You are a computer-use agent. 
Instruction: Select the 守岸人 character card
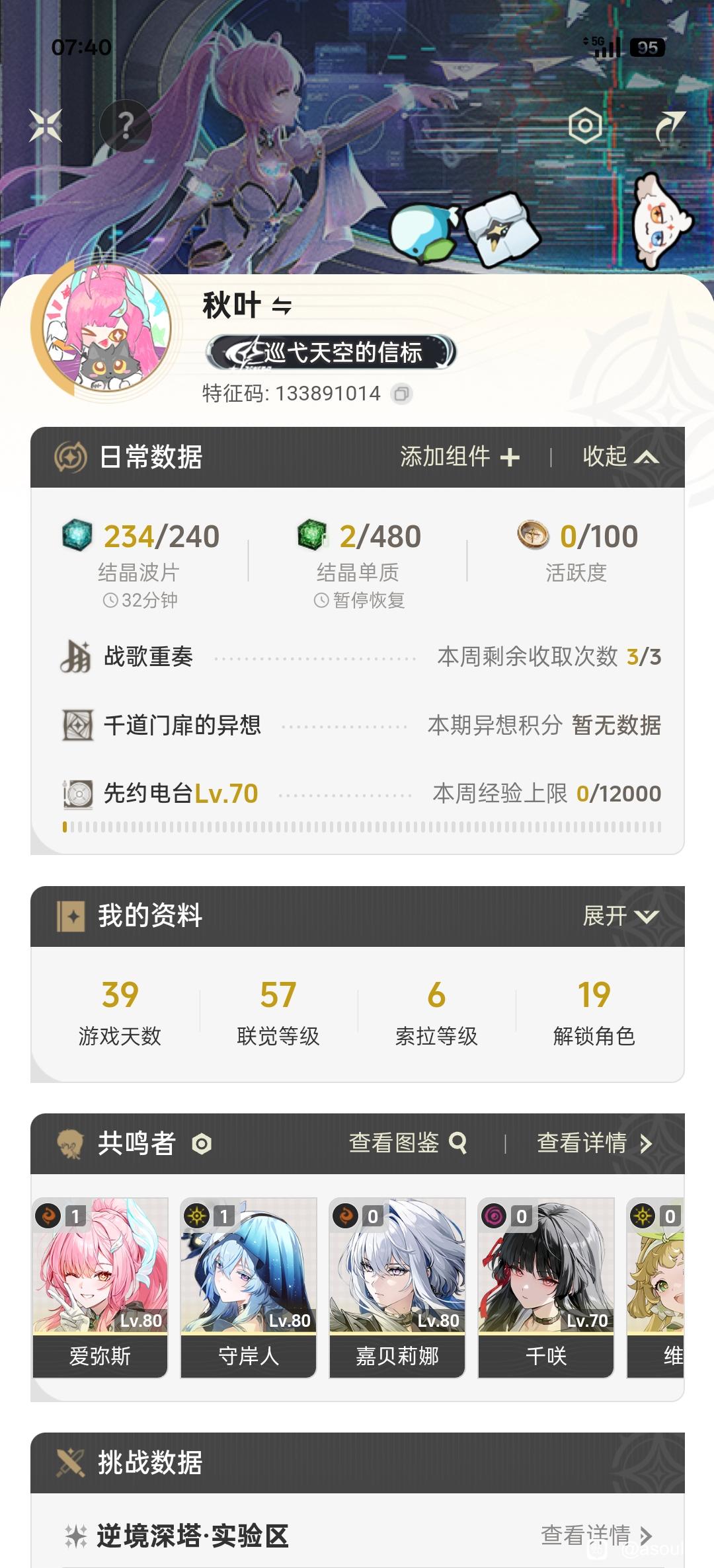[x=249, y=1287]
